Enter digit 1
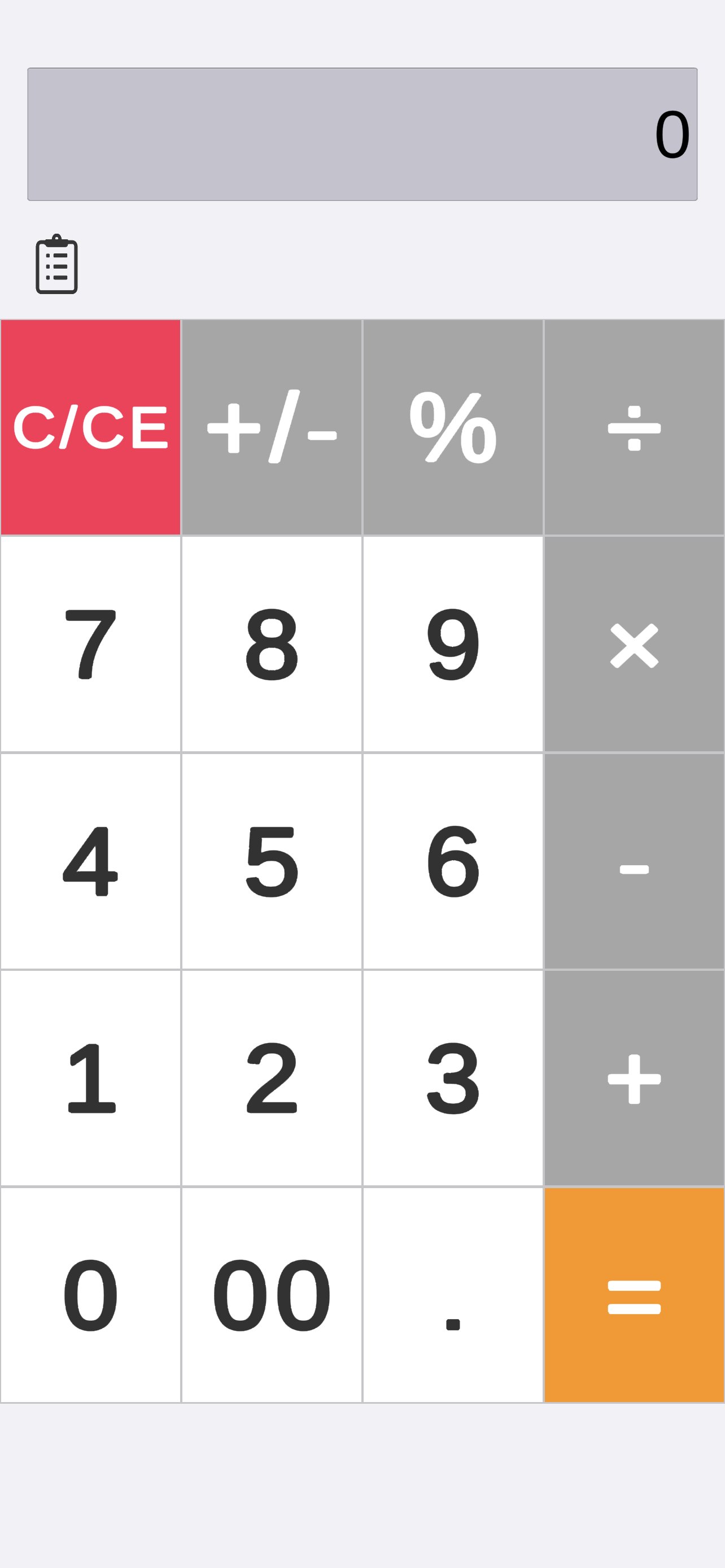 coord(91,1078)
